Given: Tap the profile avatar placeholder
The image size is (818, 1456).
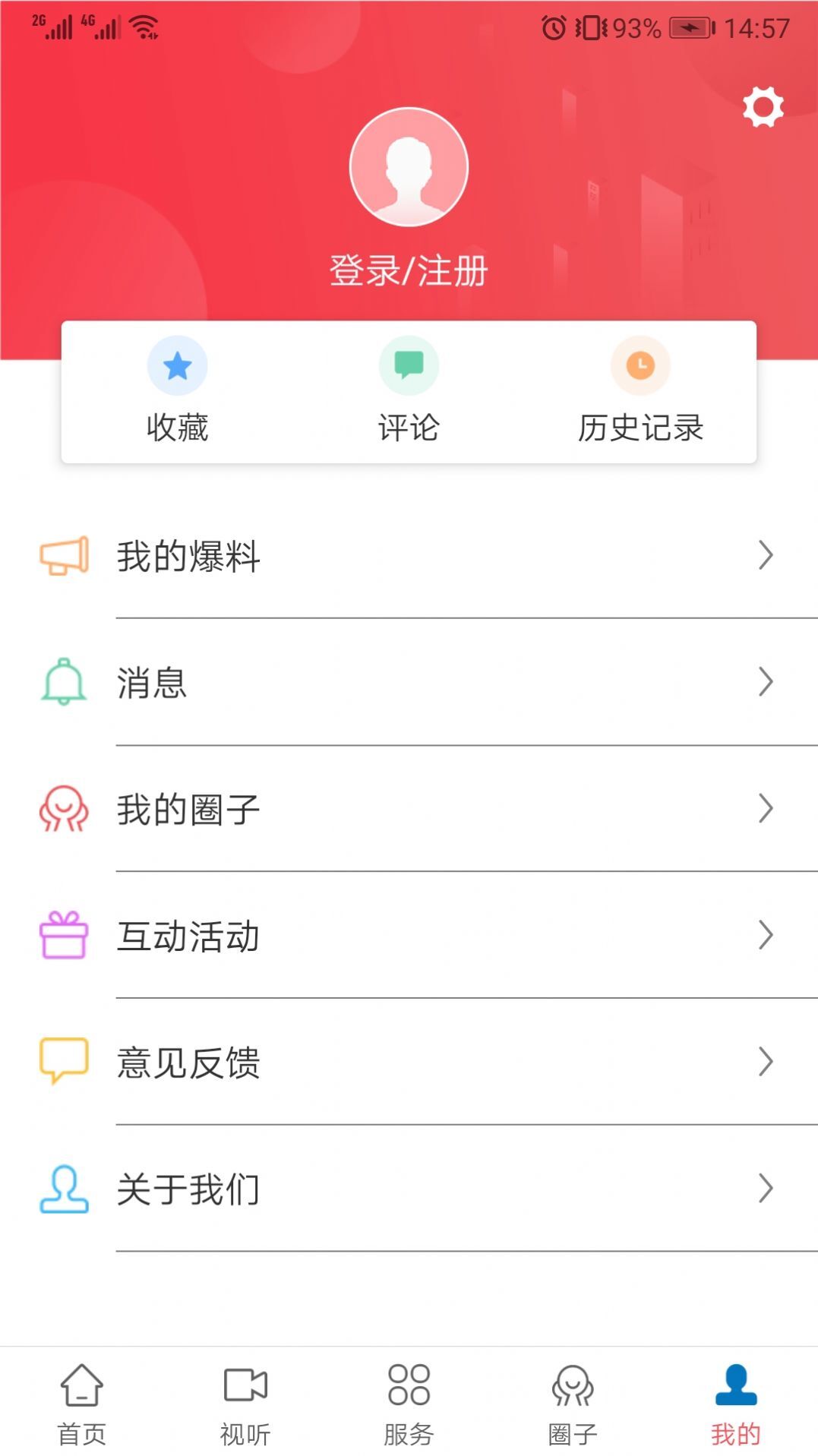Looking at the screenshot, I should point(409,166).
